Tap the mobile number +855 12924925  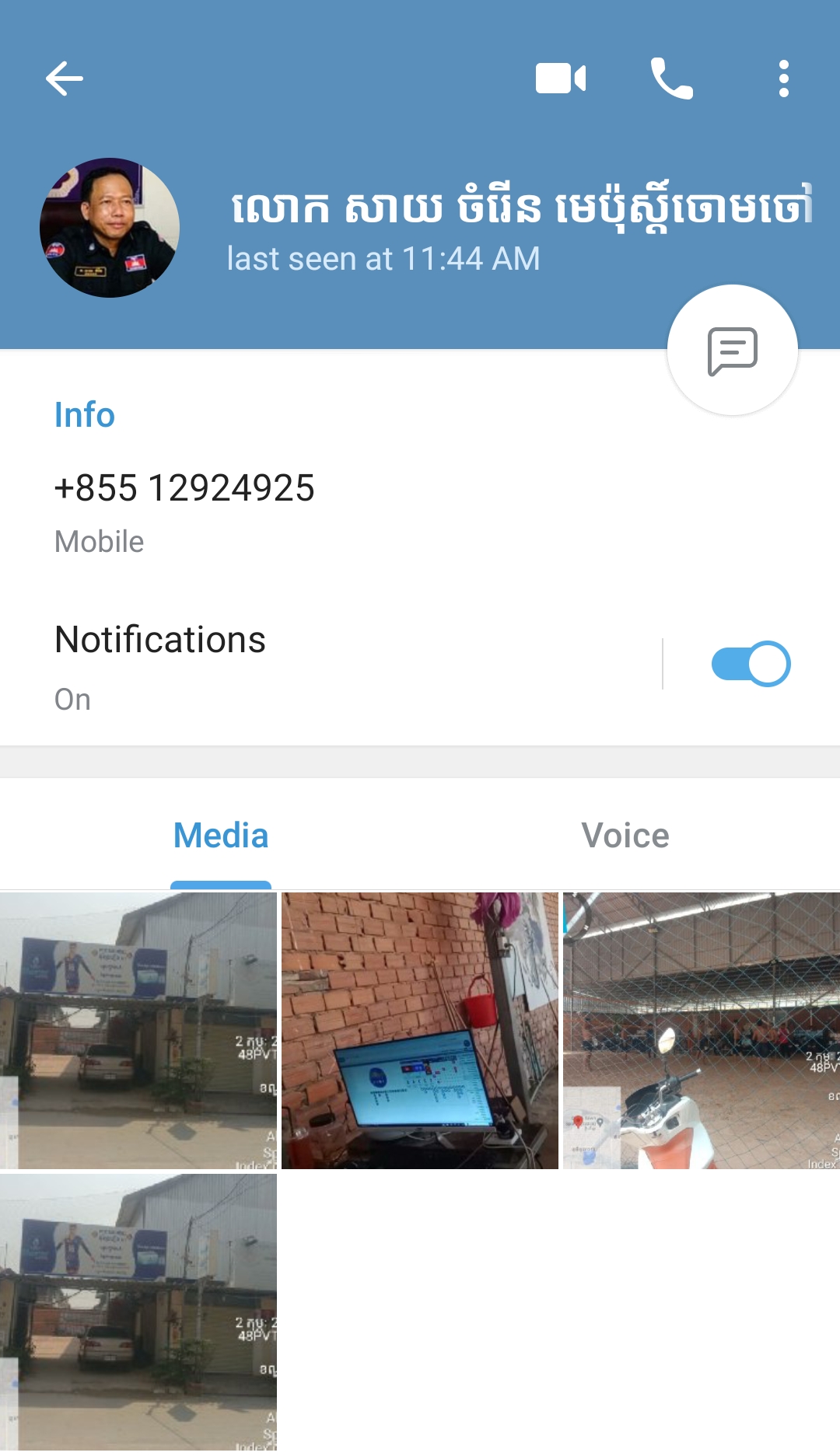tap(184, 489)
